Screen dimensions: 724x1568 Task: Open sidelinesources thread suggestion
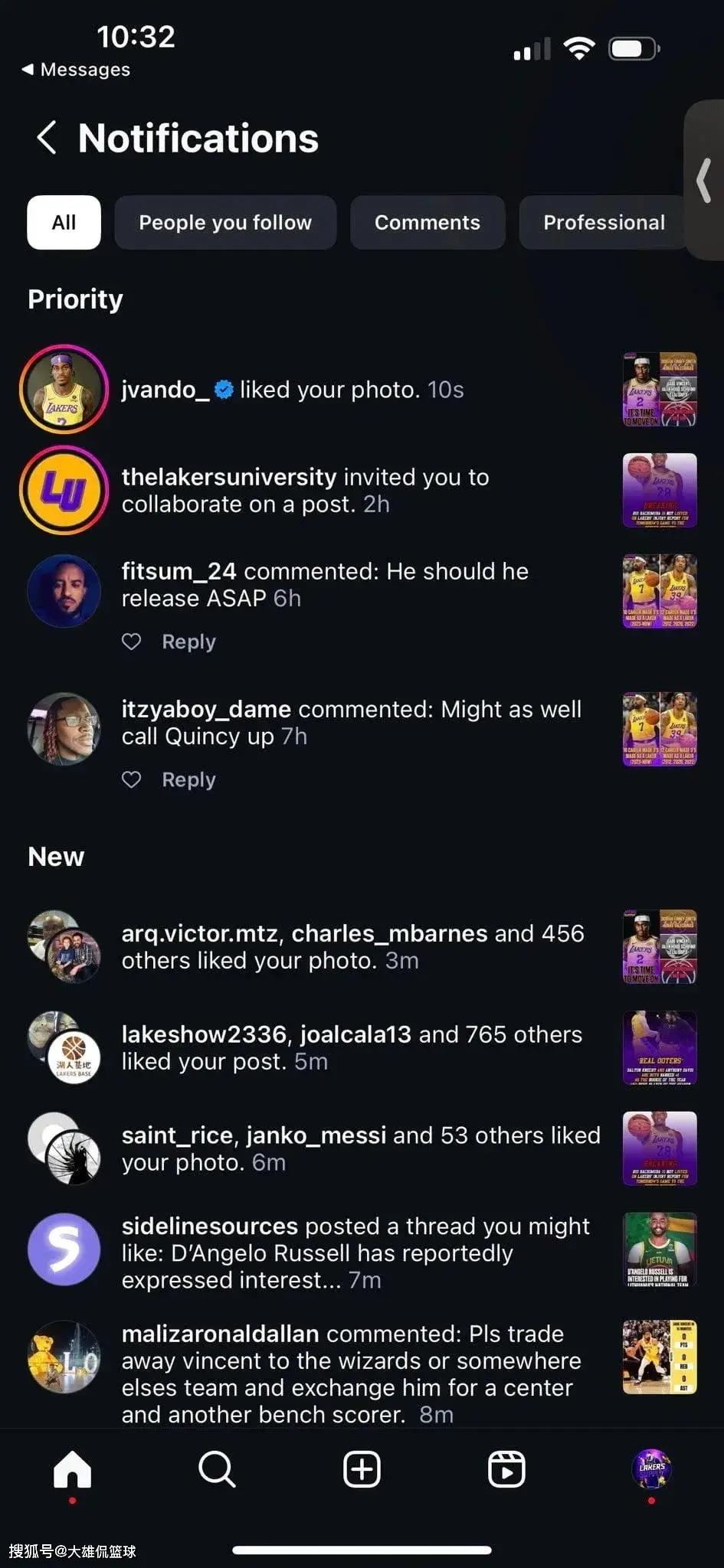(362, 1253)
